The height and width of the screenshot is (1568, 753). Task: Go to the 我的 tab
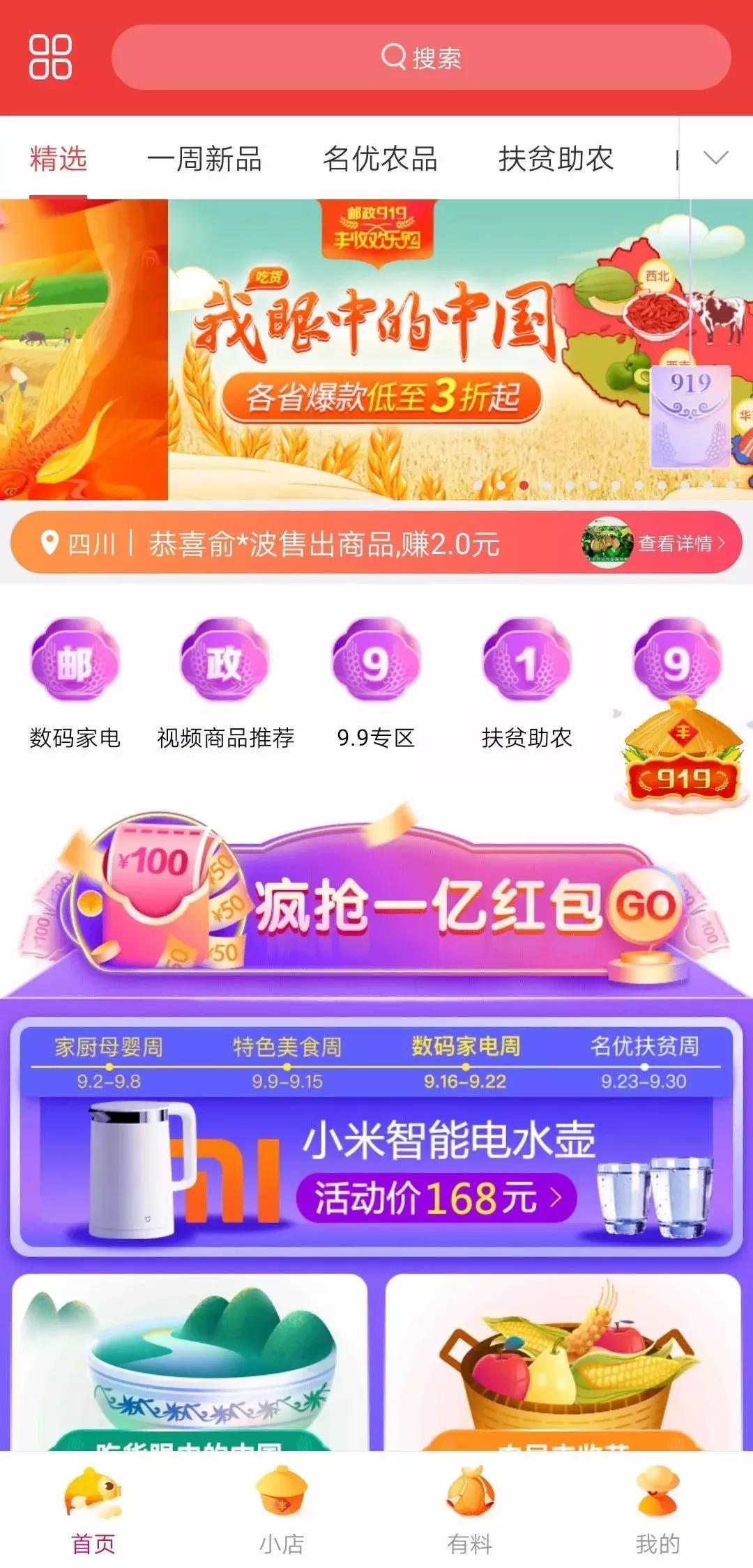click(657, 1511)
